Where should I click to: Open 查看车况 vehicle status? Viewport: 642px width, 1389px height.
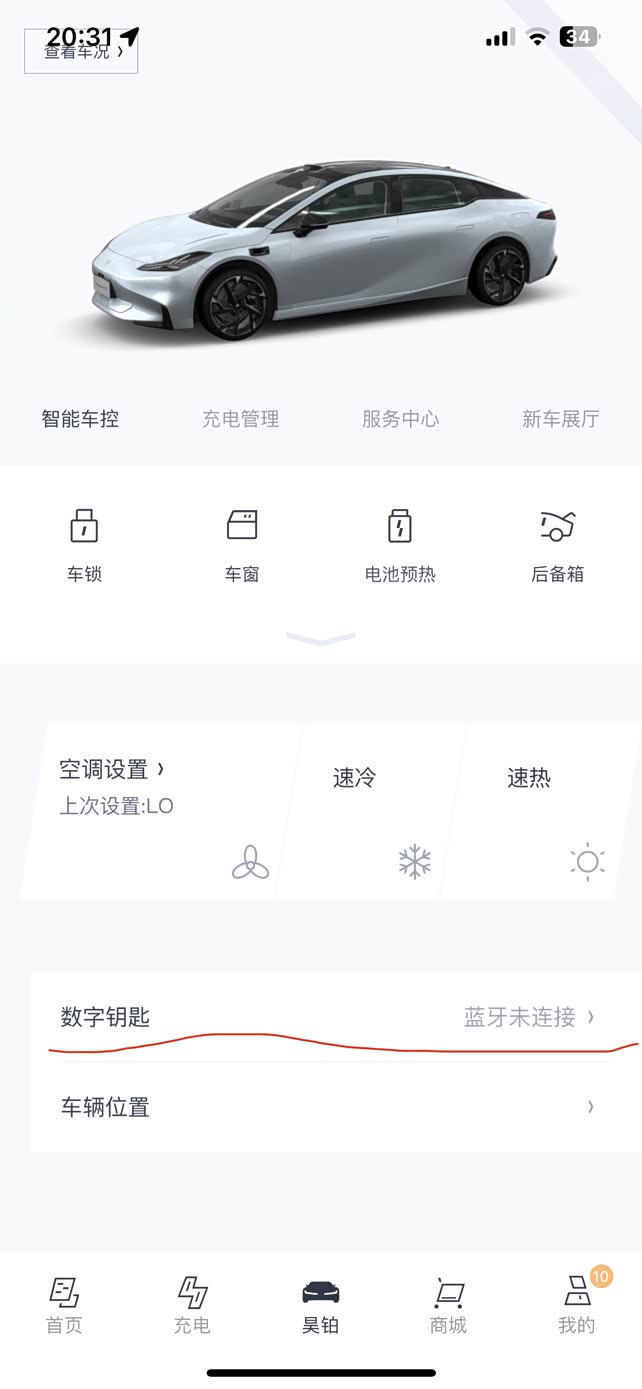click(82, 51)
